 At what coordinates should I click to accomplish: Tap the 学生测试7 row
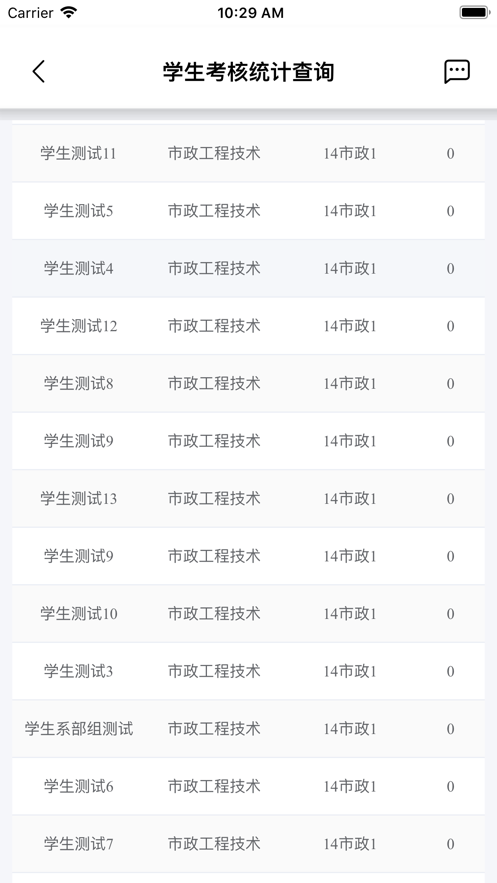coord(248,844)
